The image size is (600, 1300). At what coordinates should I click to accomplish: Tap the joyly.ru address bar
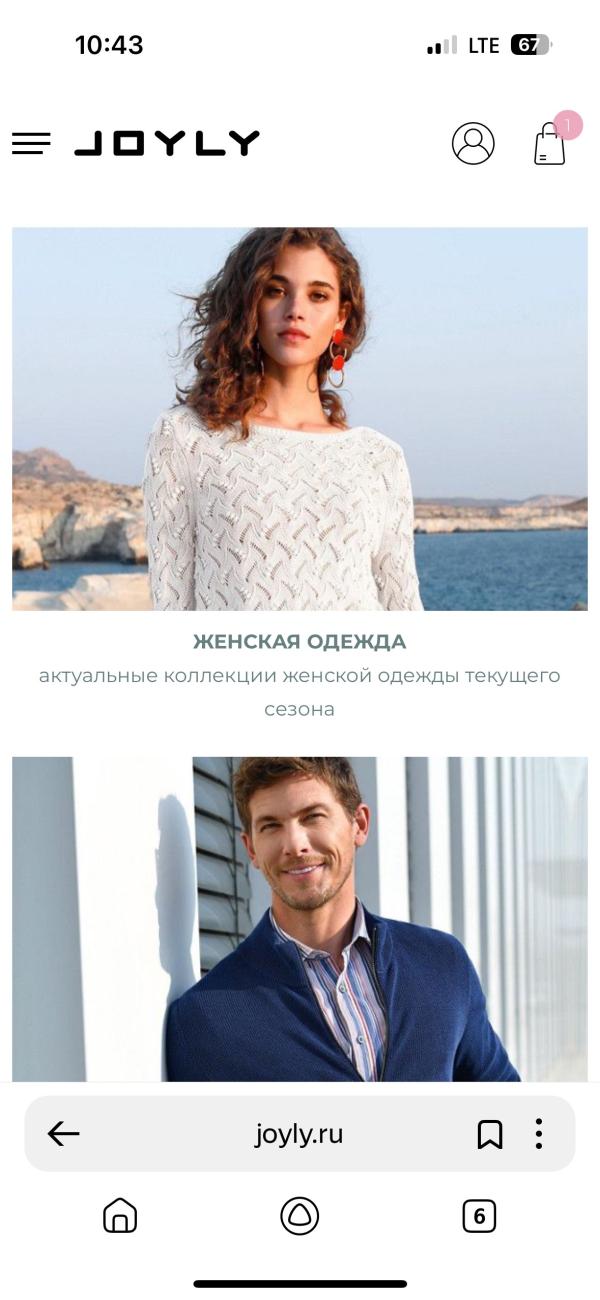pos(299,1134)
